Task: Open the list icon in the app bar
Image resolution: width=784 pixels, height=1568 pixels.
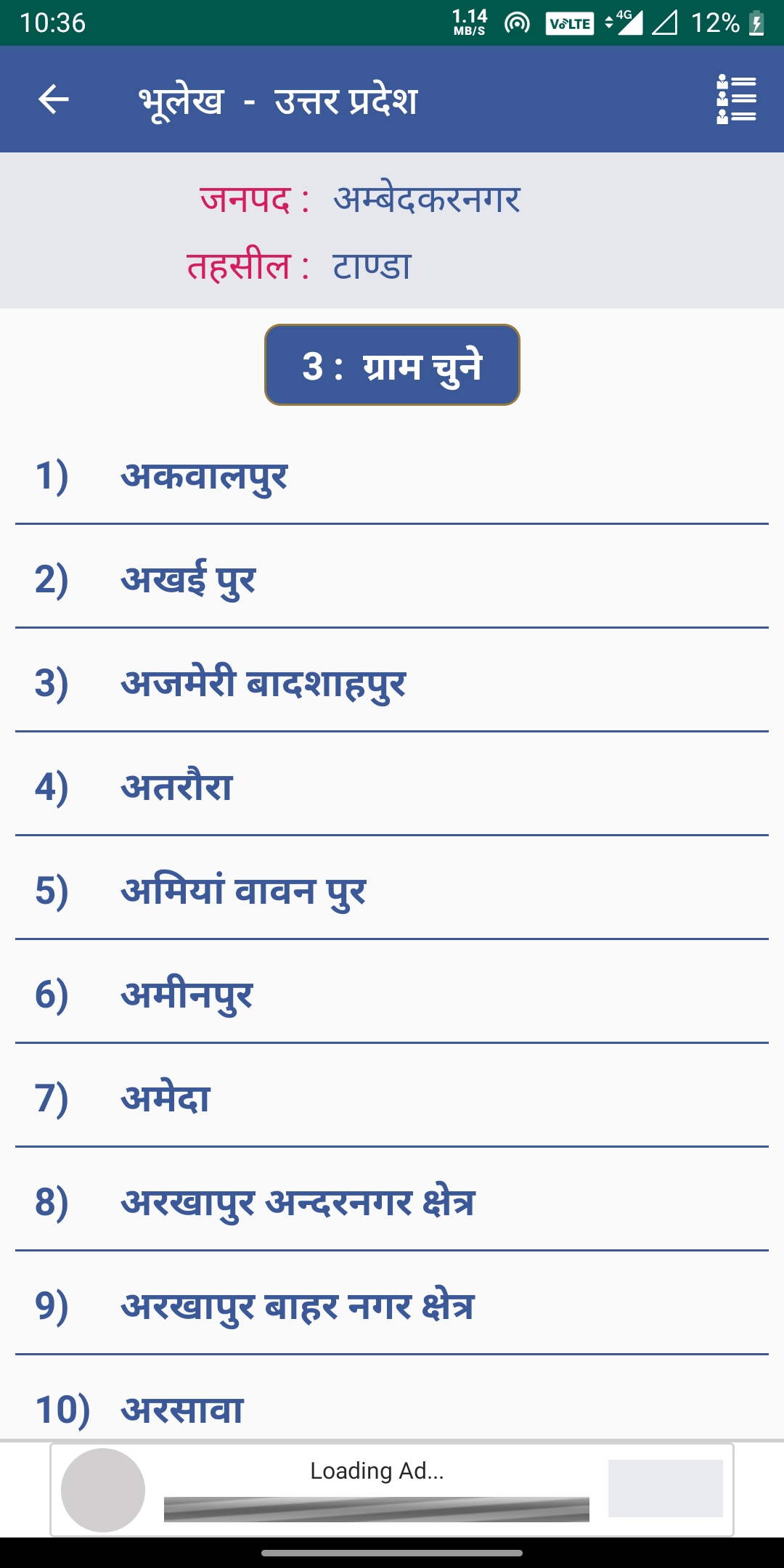Action: click(736, 99)
